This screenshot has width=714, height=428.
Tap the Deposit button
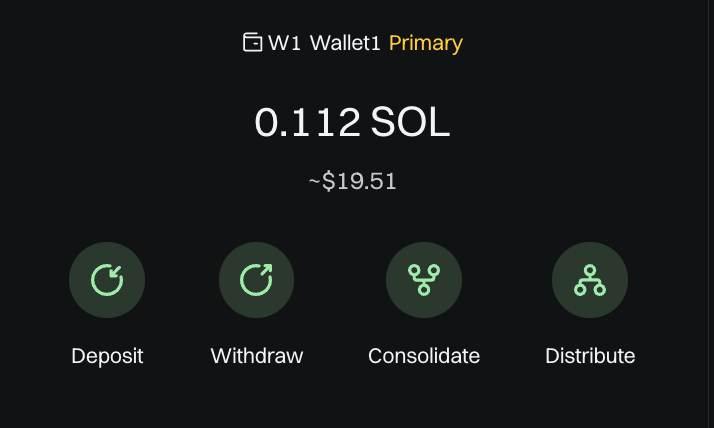[107, 281]
